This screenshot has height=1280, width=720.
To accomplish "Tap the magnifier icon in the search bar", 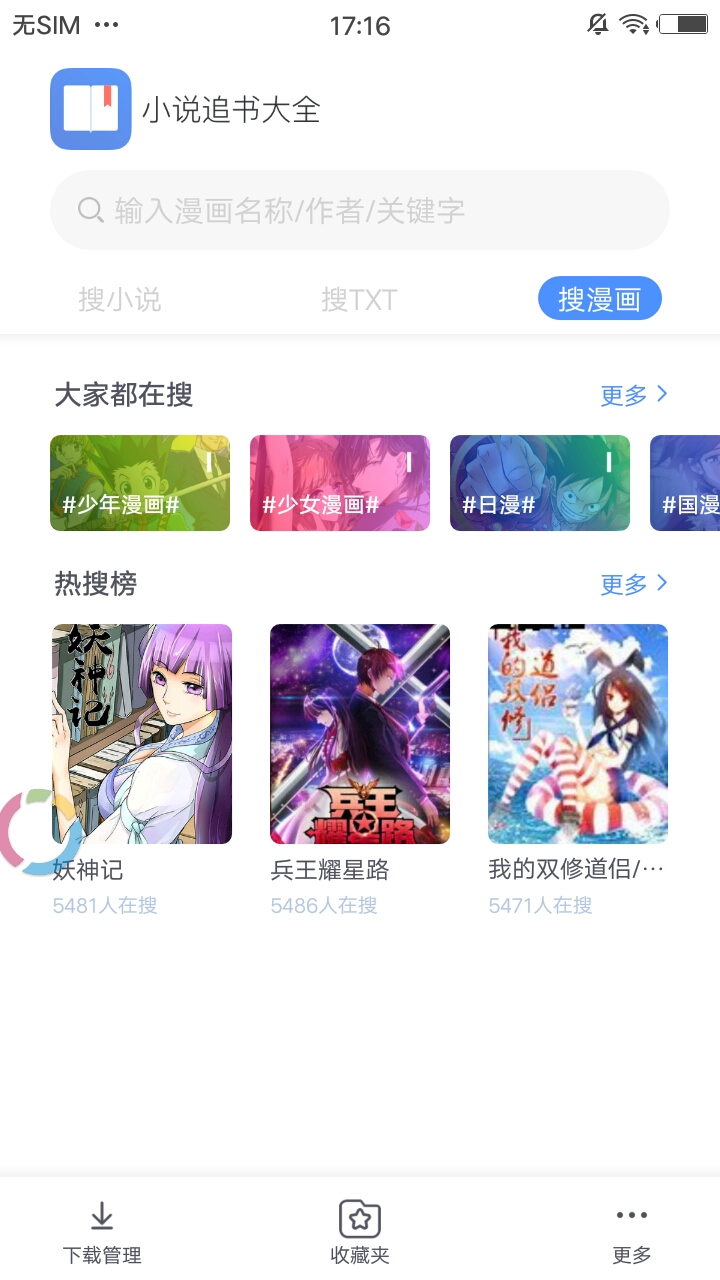I will coord(91,210).
